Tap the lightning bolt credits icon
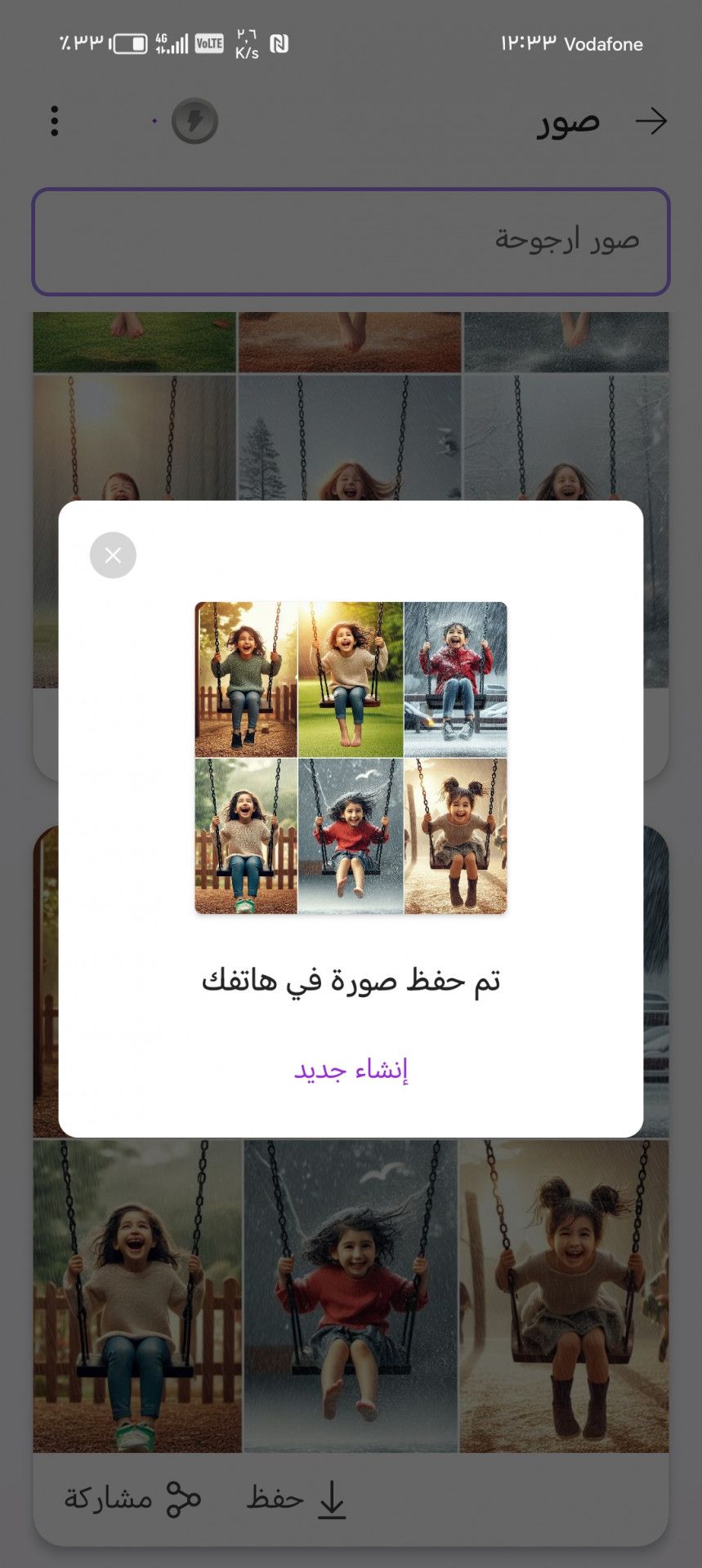 (195, 122)
